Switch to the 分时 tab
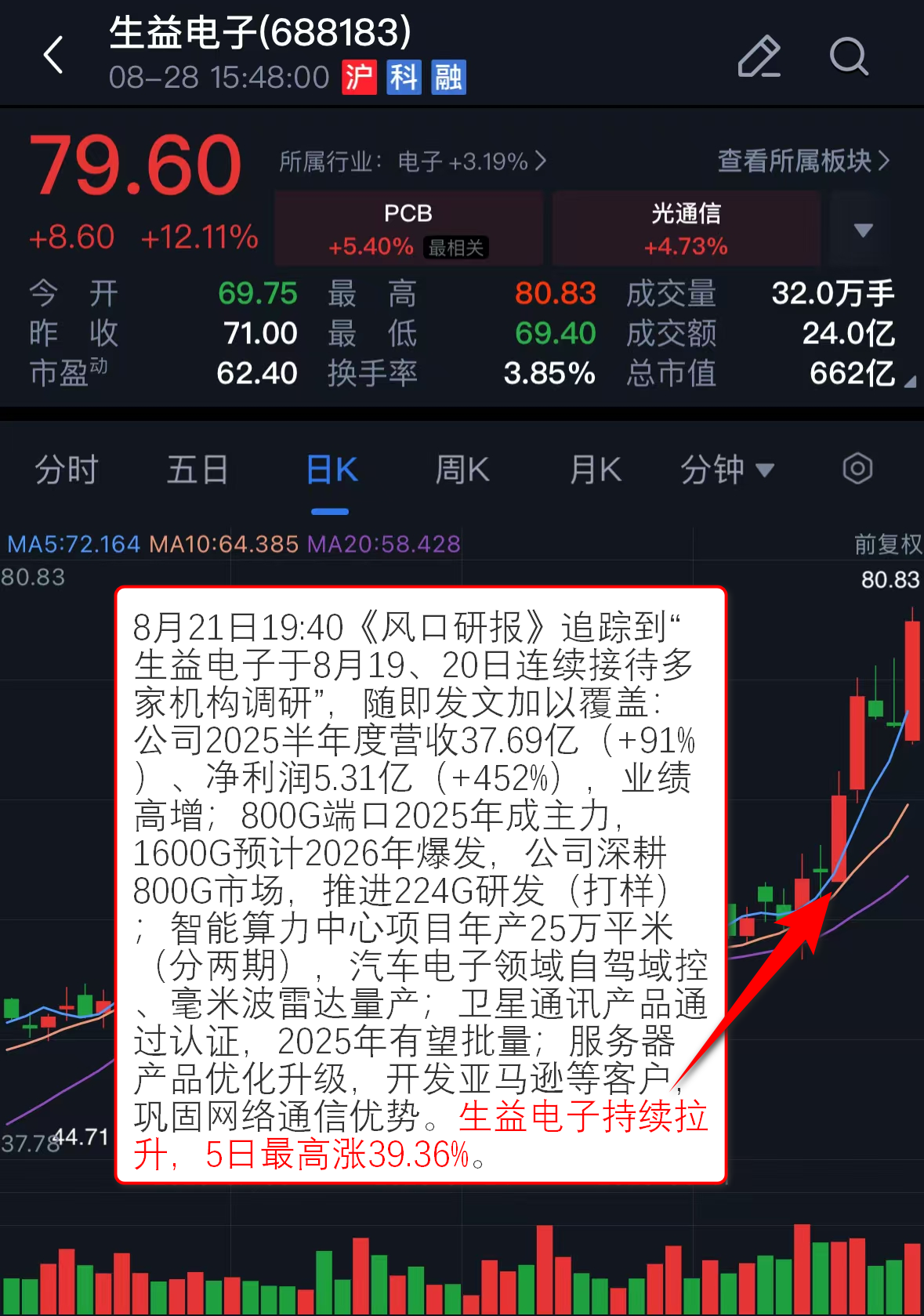Screen dimensions: 924x1316 click(x=67, y=470)
